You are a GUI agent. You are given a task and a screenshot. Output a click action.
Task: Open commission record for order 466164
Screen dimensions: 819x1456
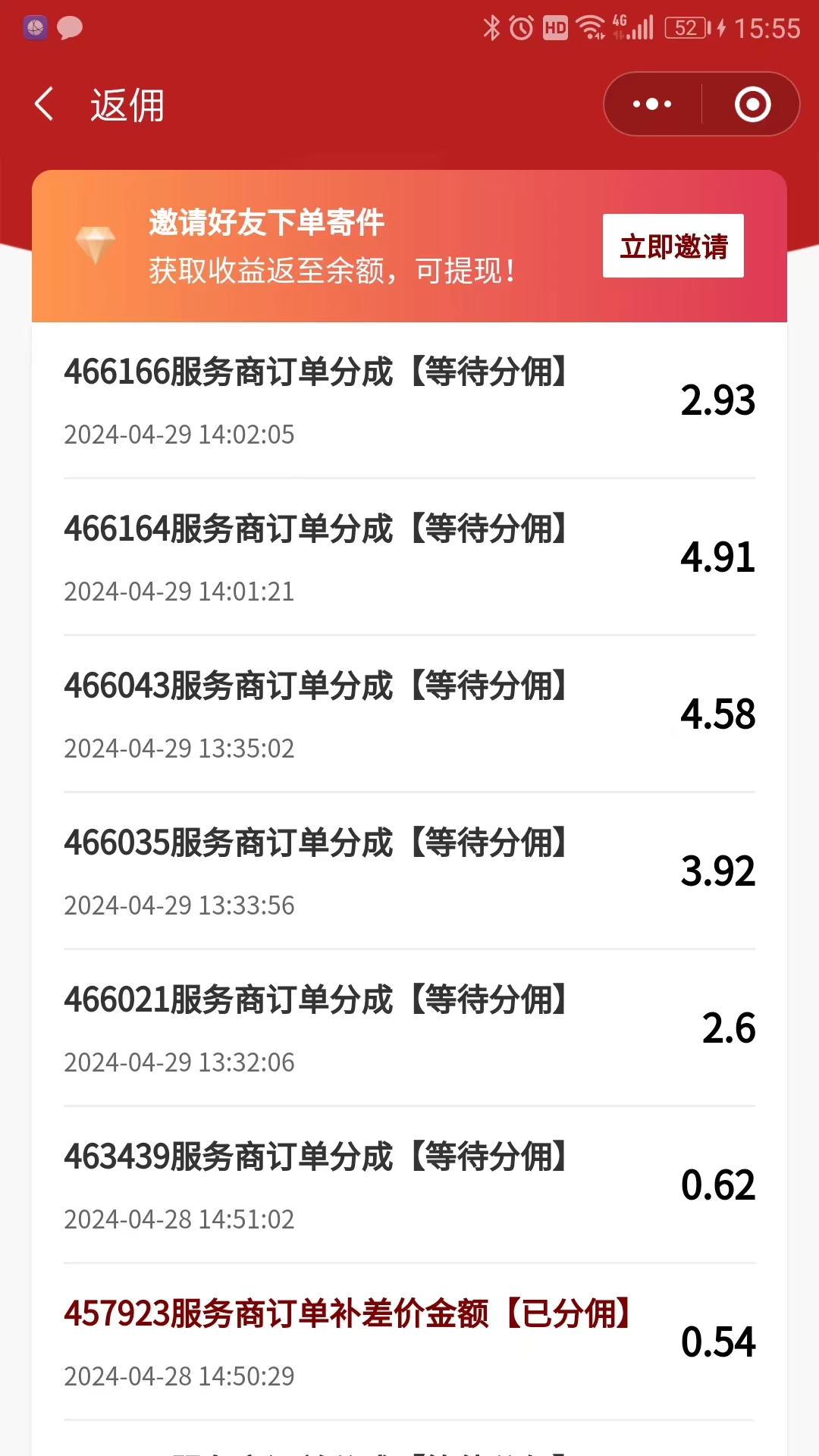point(409,557)
